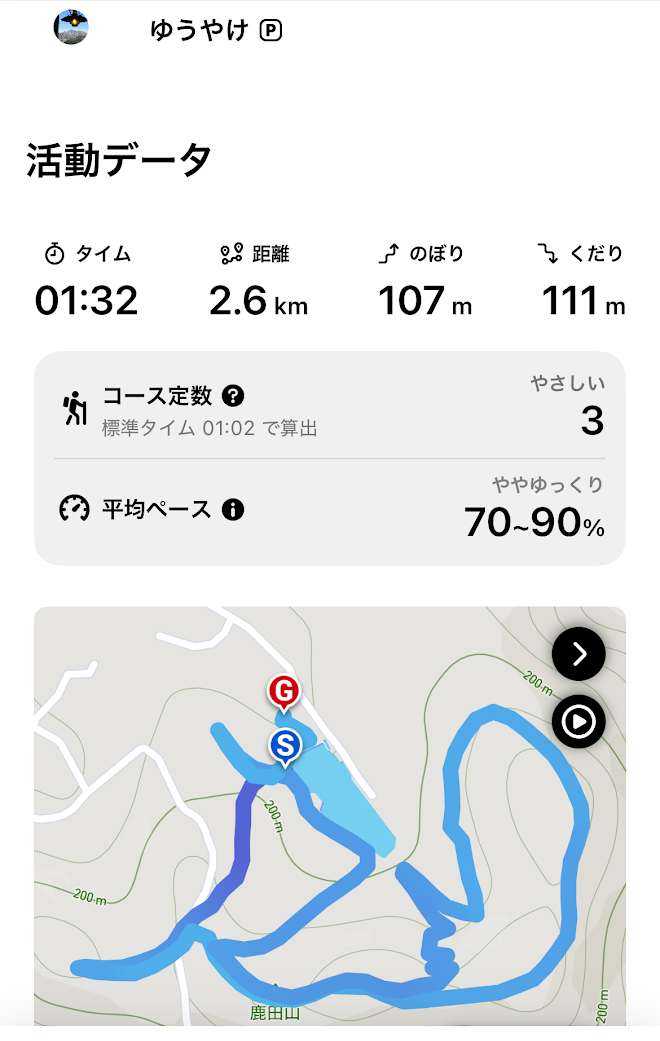
Task: Tap the ゆうやけ username
Action: 199,30
